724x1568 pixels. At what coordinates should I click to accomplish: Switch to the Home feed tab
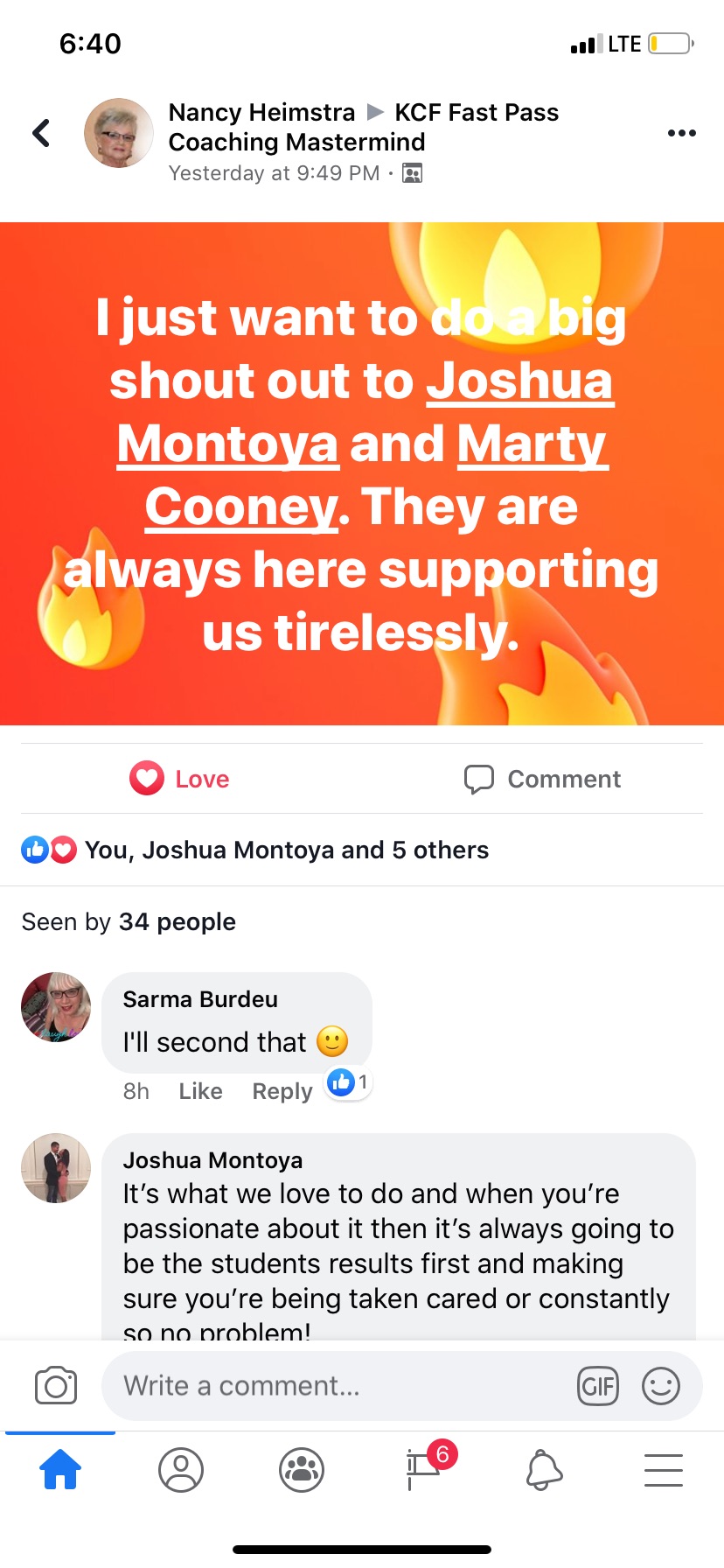(x=60, y=1469)
